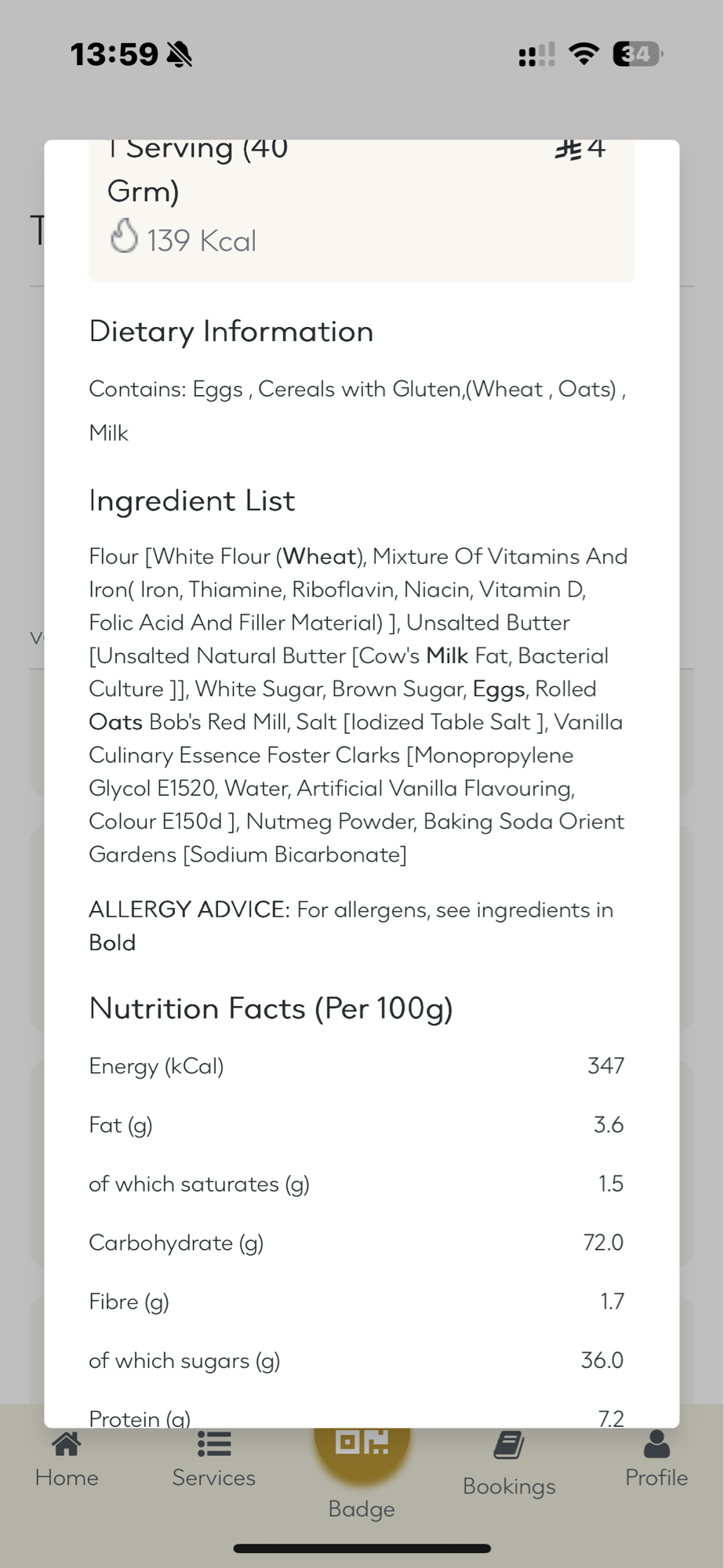The image size is (724, 1568).
Task: Tap the Badge label under the gold circle
Action: (x=361, y=1508)
